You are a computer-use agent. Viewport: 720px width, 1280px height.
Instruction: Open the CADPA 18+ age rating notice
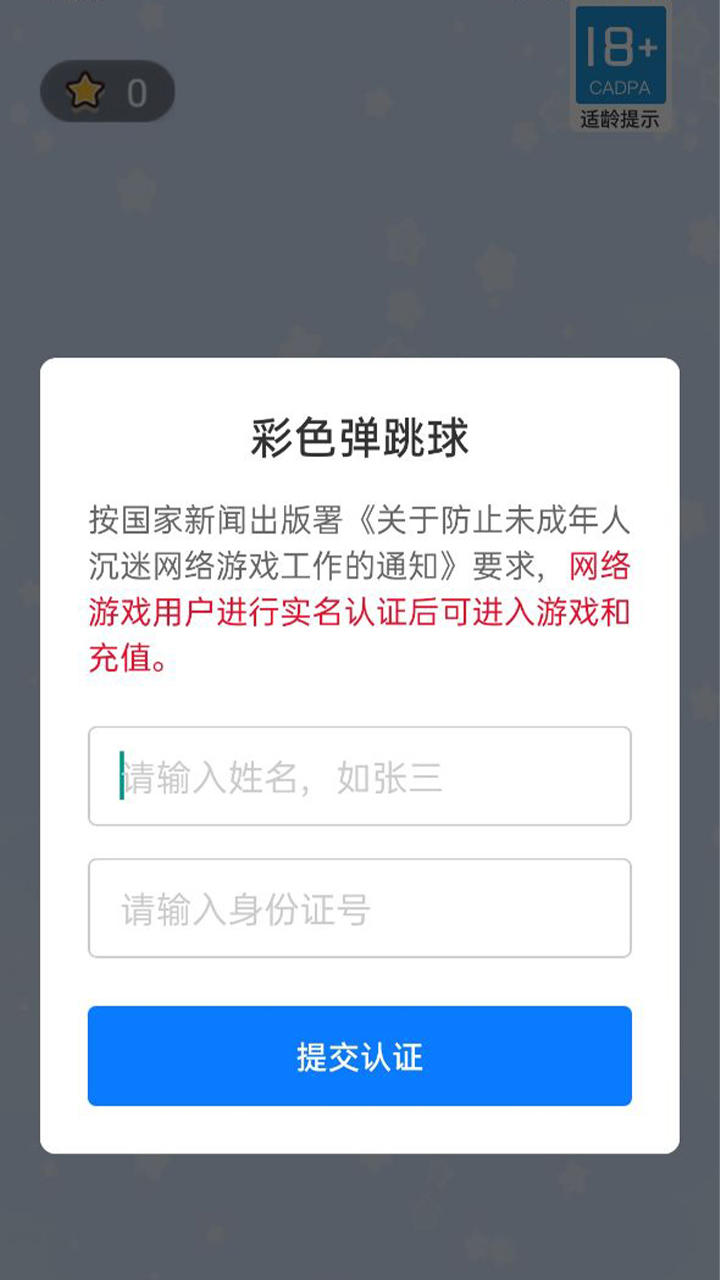620,66
